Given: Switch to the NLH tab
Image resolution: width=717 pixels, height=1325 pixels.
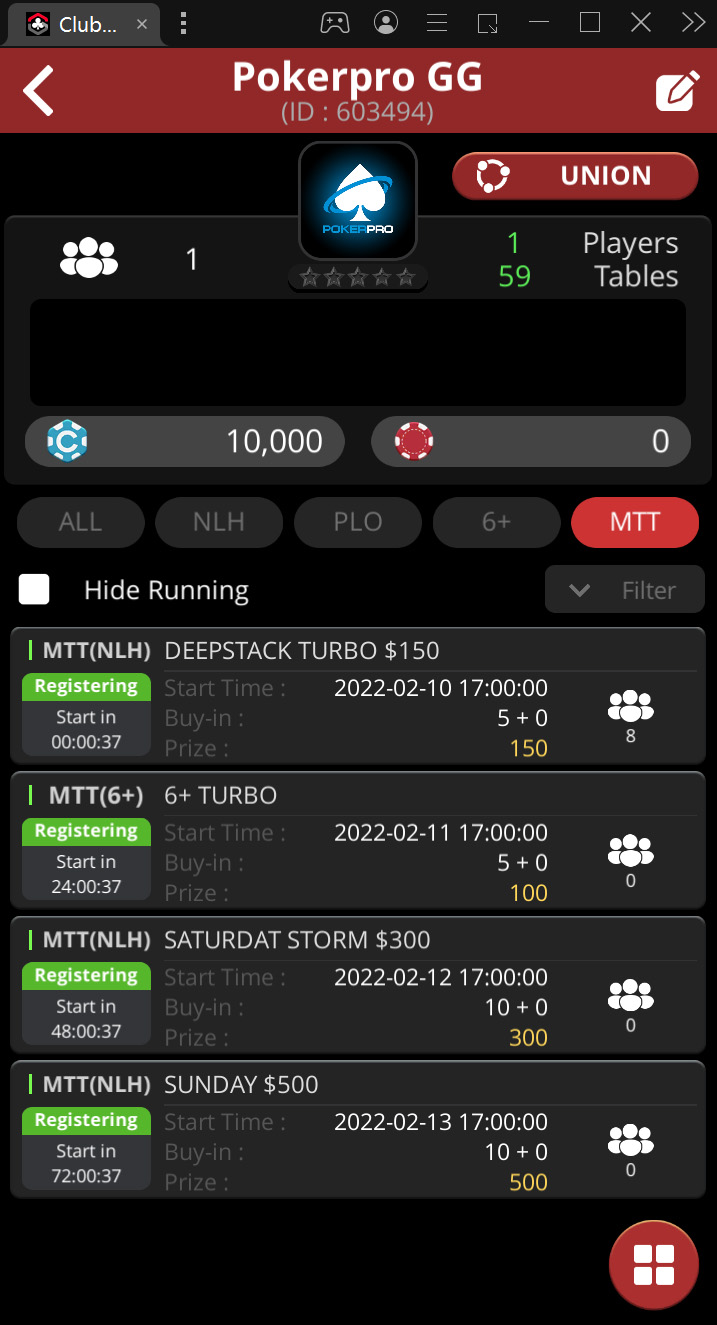Looking at the screenshot, I should 219,522.
